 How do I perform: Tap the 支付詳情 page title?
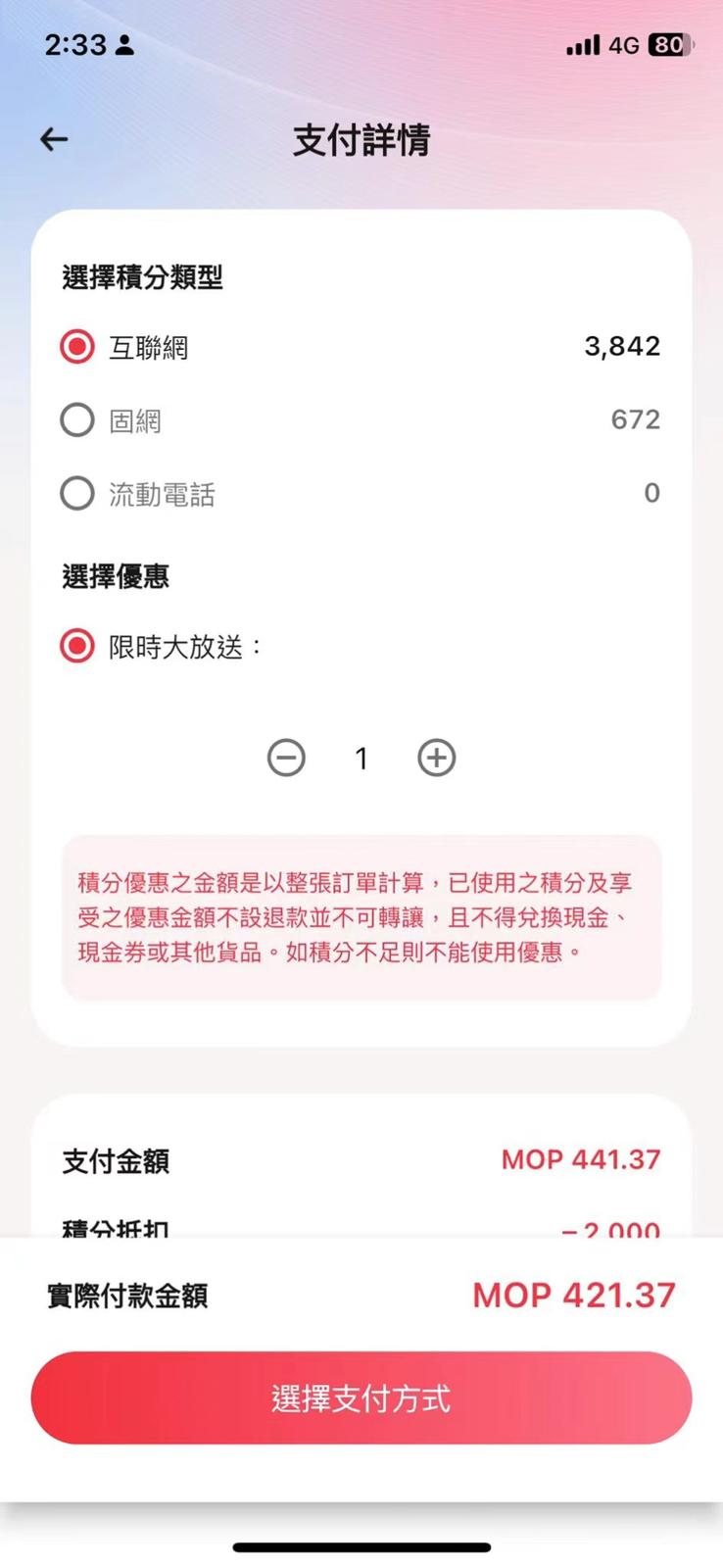click(x=361, y=141)
